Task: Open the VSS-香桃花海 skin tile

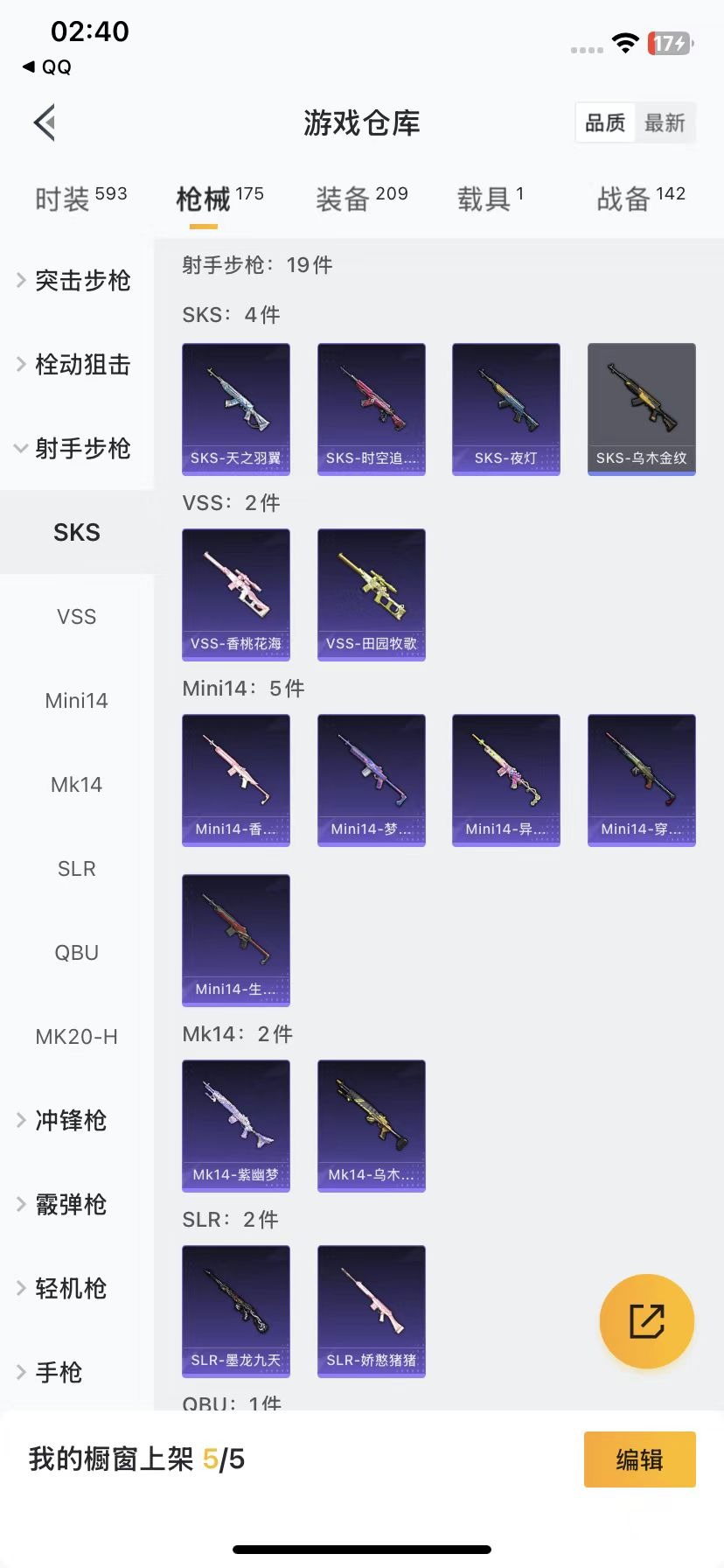Action: 235,594
